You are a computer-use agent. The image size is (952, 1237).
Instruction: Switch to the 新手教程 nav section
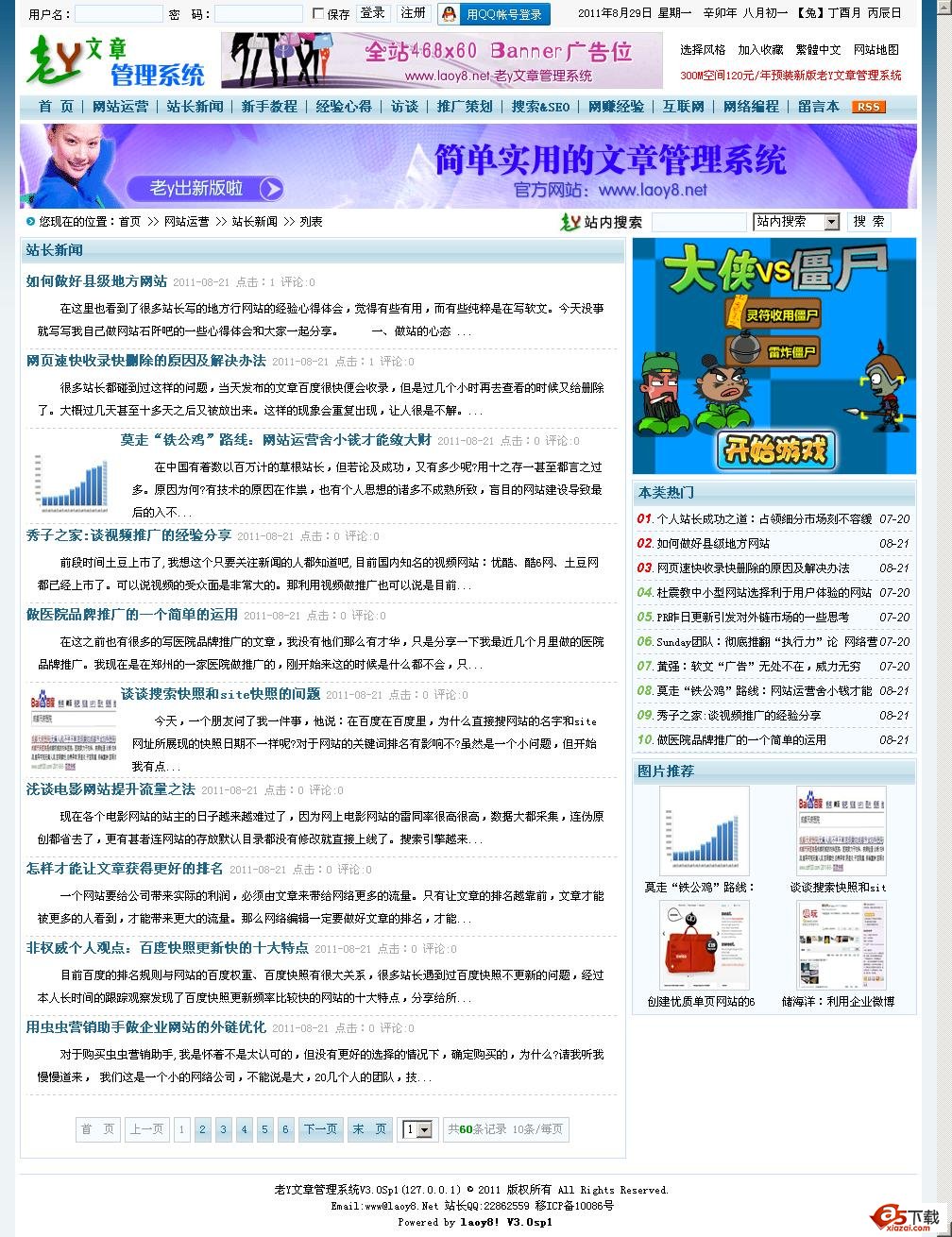click(x=269, y=107)
